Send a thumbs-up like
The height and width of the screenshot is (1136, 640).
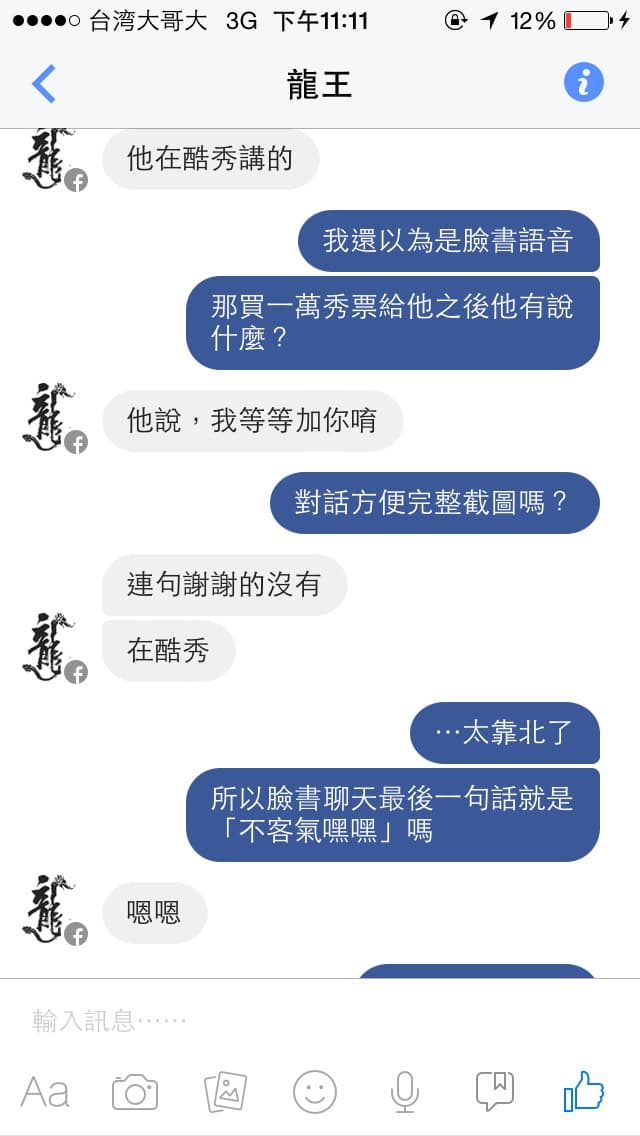pyautogui.click(x=584, y=1090)
